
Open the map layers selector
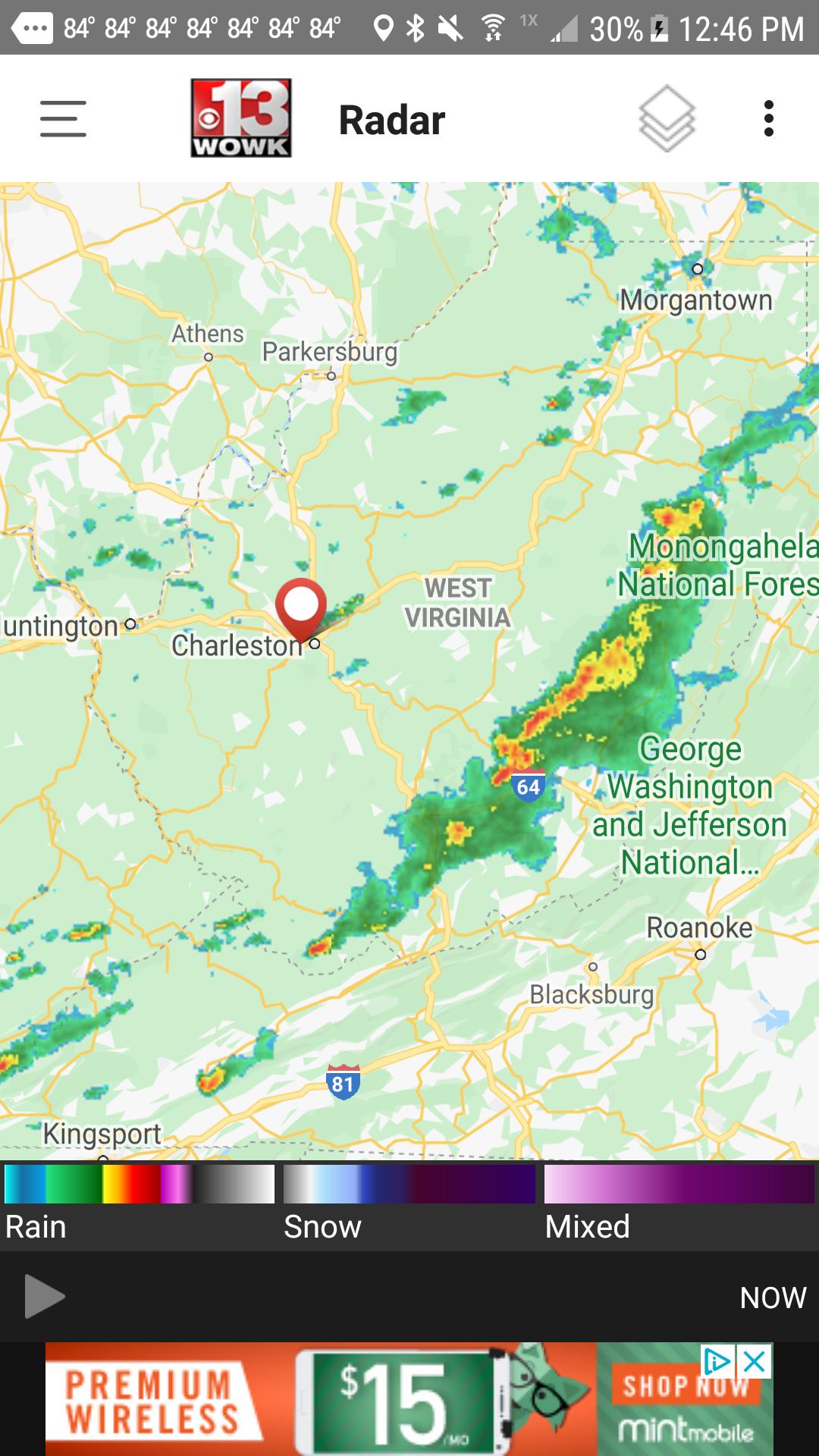(667, 119)
